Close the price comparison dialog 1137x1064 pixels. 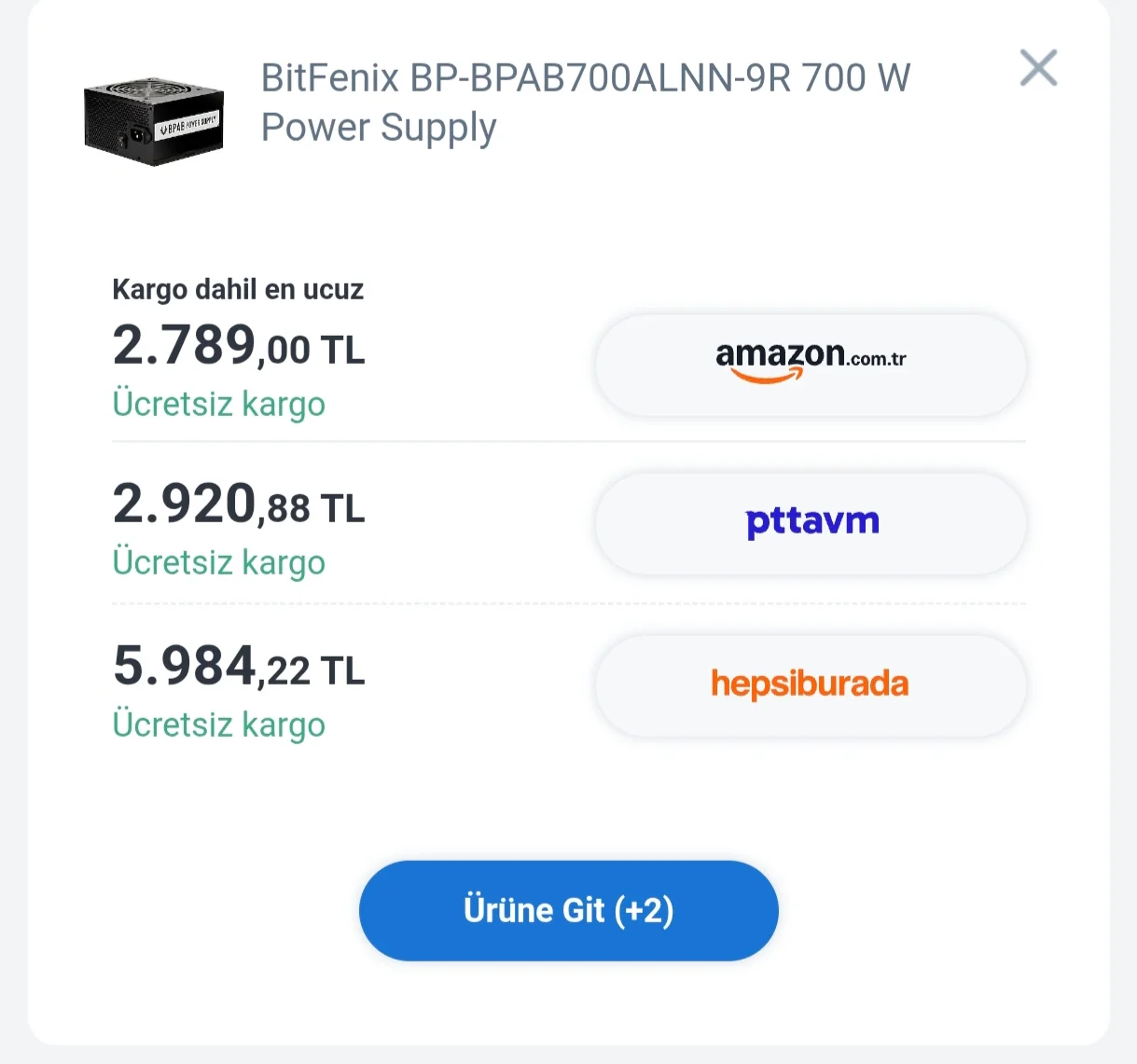(x=1038, y=68)
